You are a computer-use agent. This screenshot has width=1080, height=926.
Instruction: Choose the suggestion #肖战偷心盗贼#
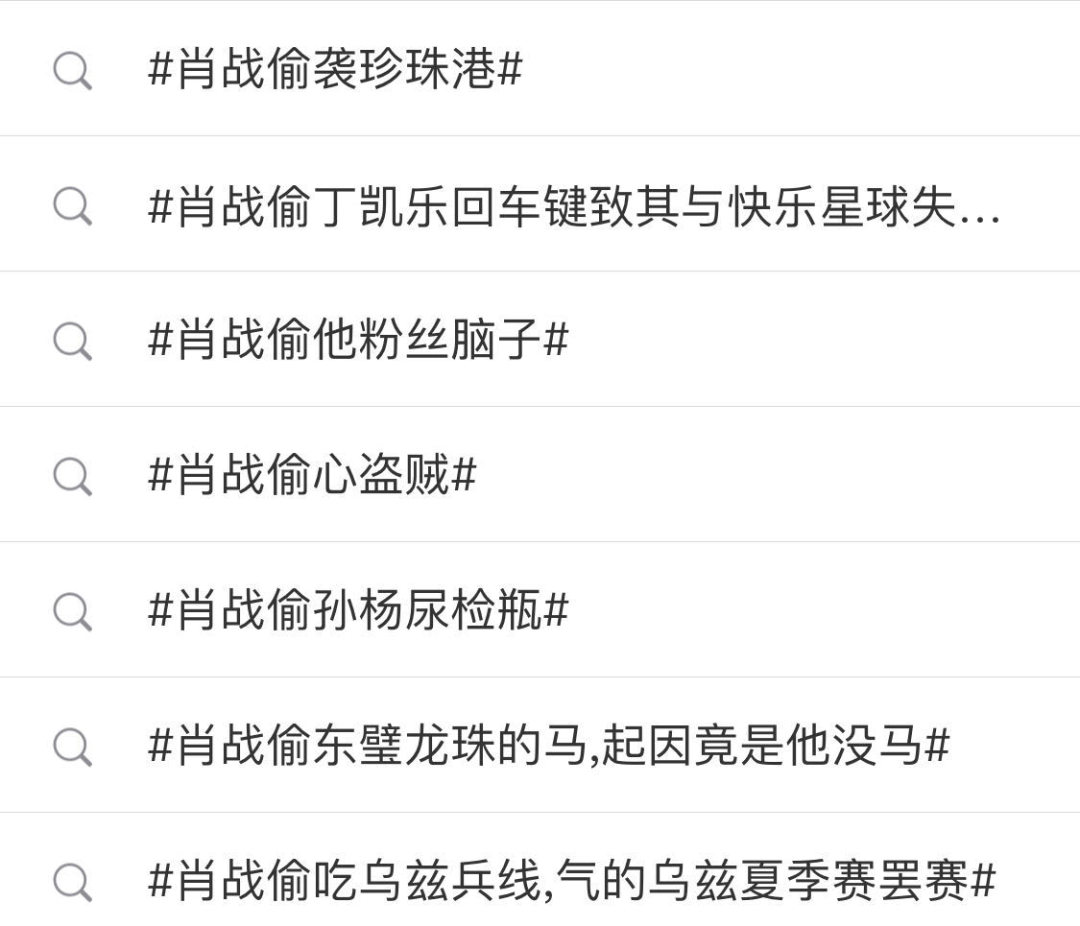[x=312, y=475]
